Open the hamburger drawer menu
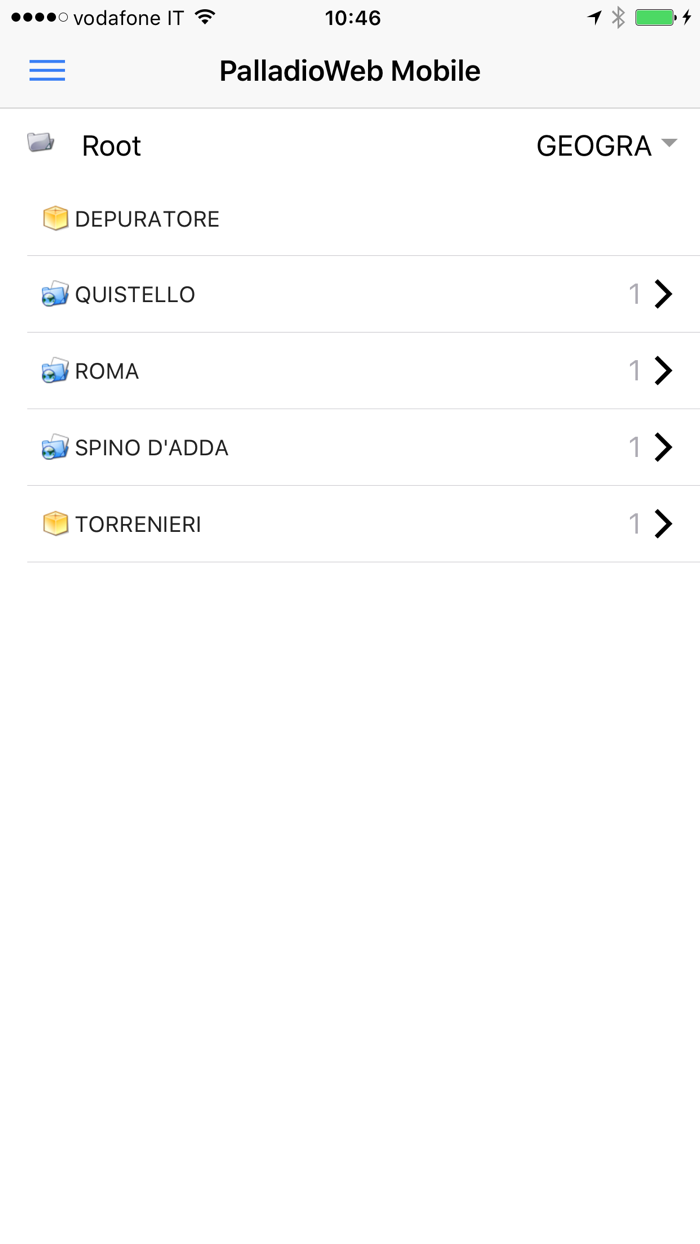The height and width of the screenshot is (1244, 700). coord(47,71)
